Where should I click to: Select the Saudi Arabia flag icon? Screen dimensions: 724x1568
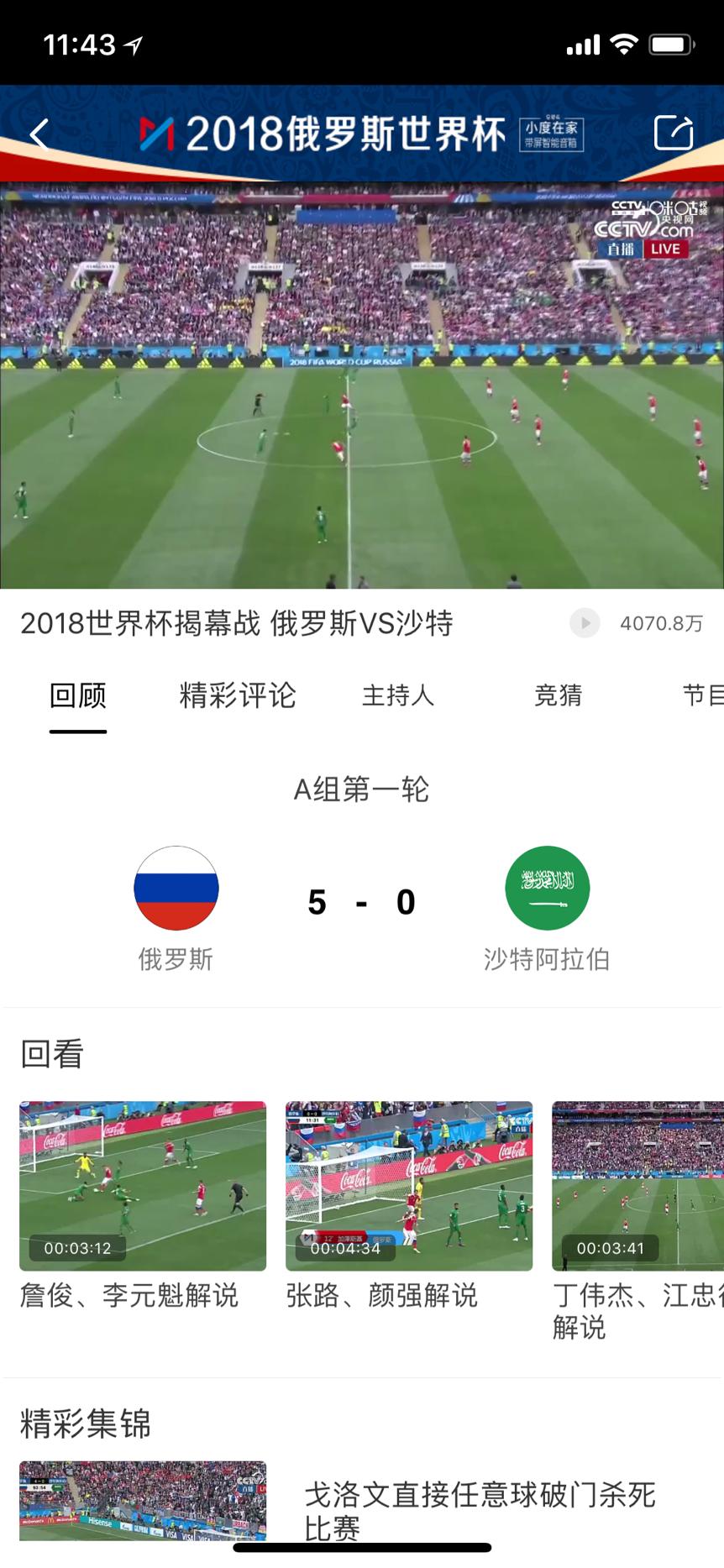coord(548,888)
